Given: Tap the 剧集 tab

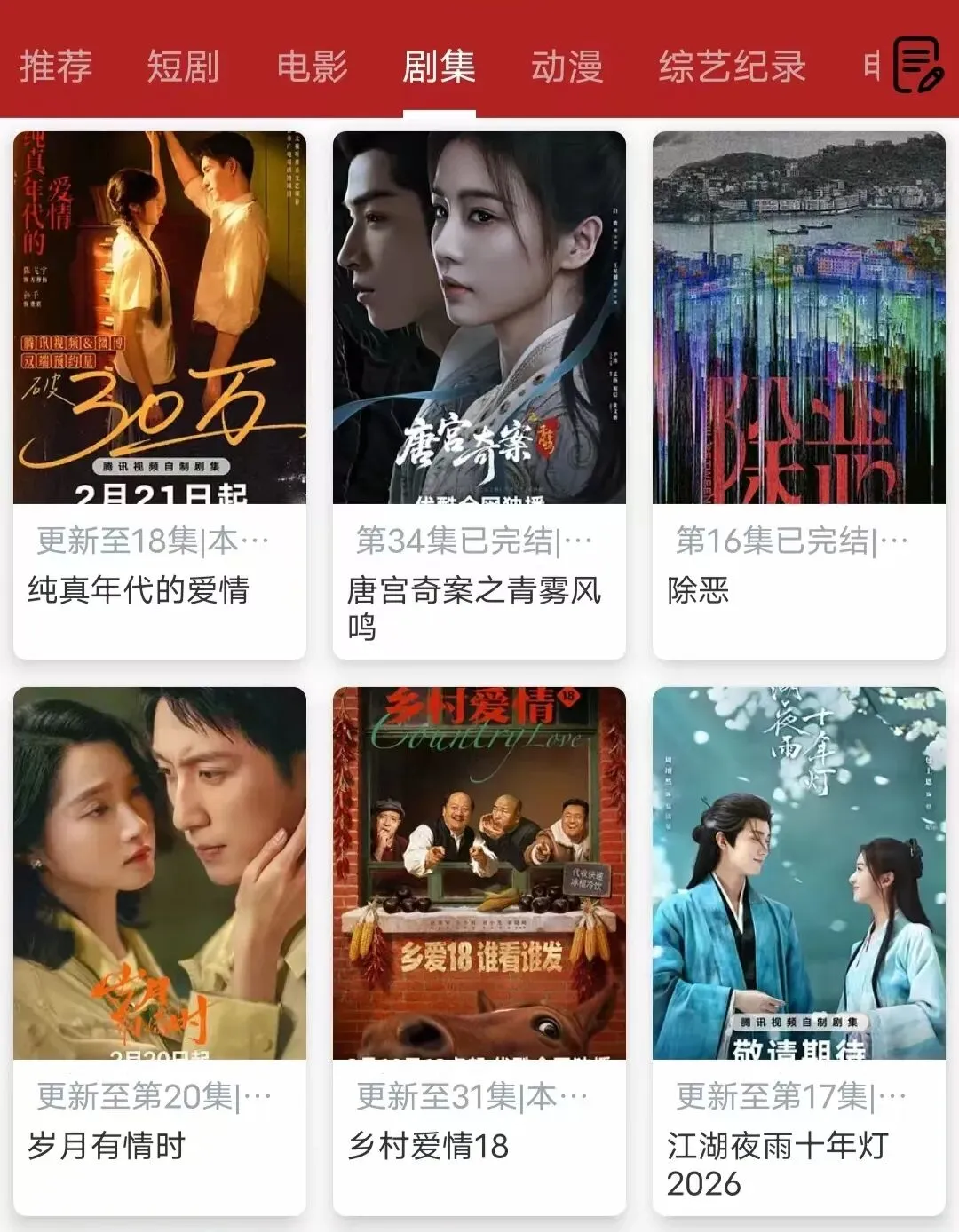Looking at the screenshot, I should (x=440, y=67).
